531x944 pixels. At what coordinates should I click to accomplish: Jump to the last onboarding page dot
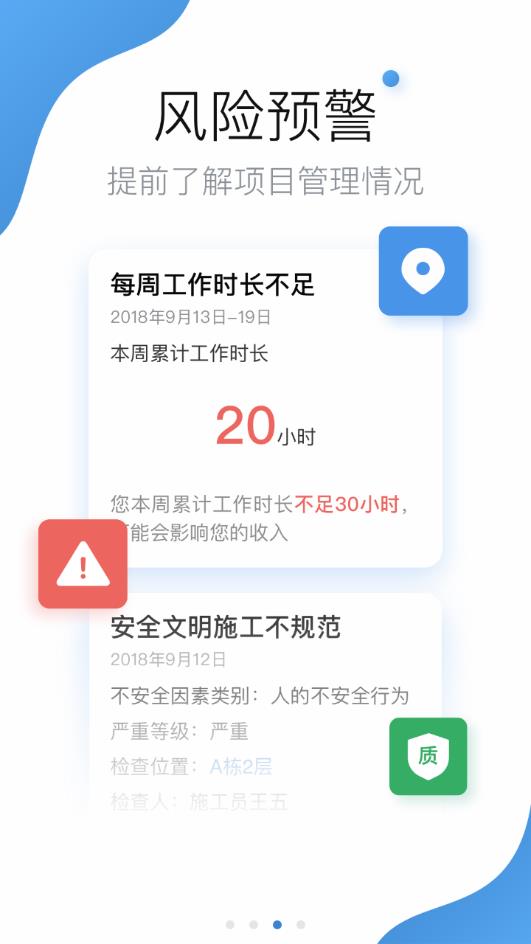300,924
